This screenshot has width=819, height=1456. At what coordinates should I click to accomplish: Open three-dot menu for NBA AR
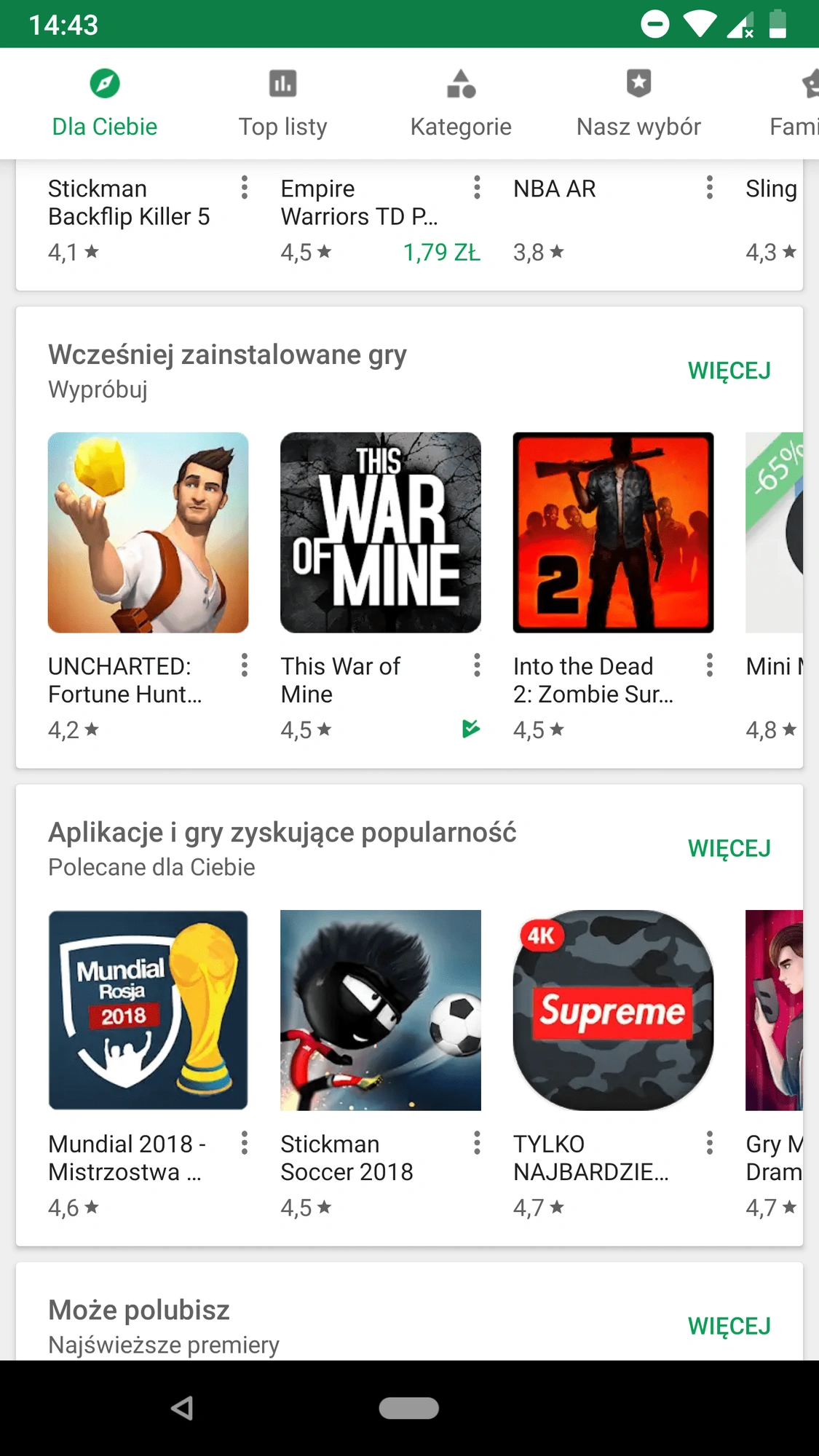pos(709,188)
